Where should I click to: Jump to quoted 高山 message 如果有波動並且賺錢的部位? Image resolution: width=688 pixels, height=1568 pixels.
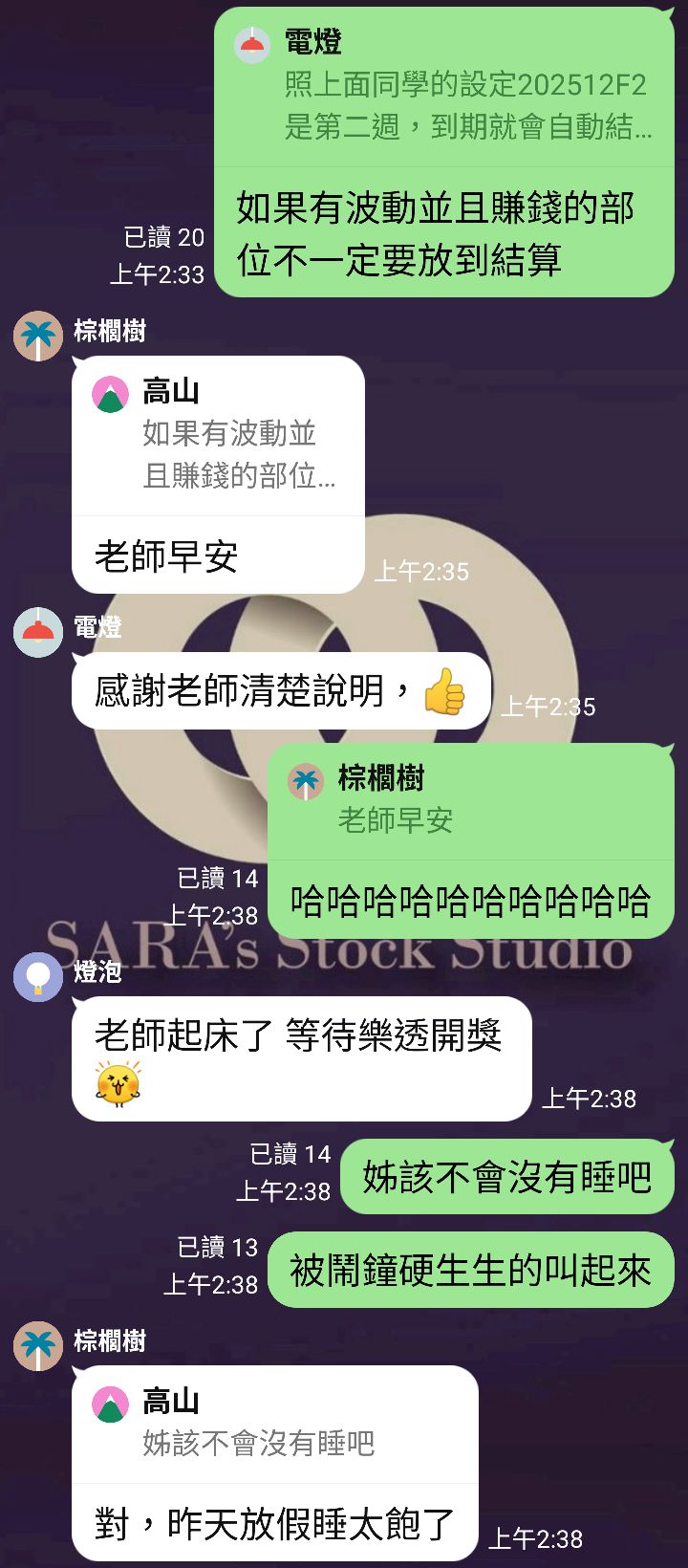point(218,435)
